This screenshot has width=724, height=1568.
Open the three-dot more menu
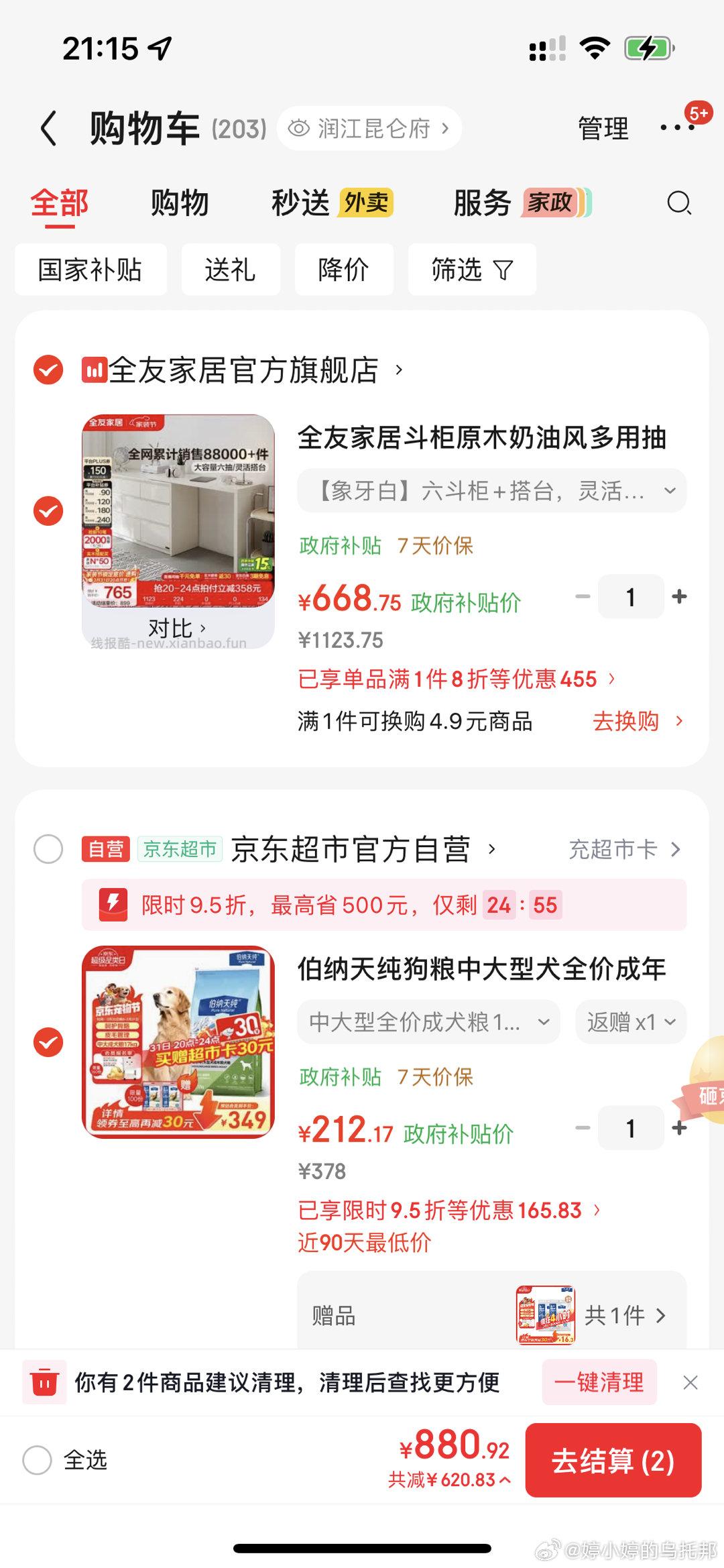676,127
